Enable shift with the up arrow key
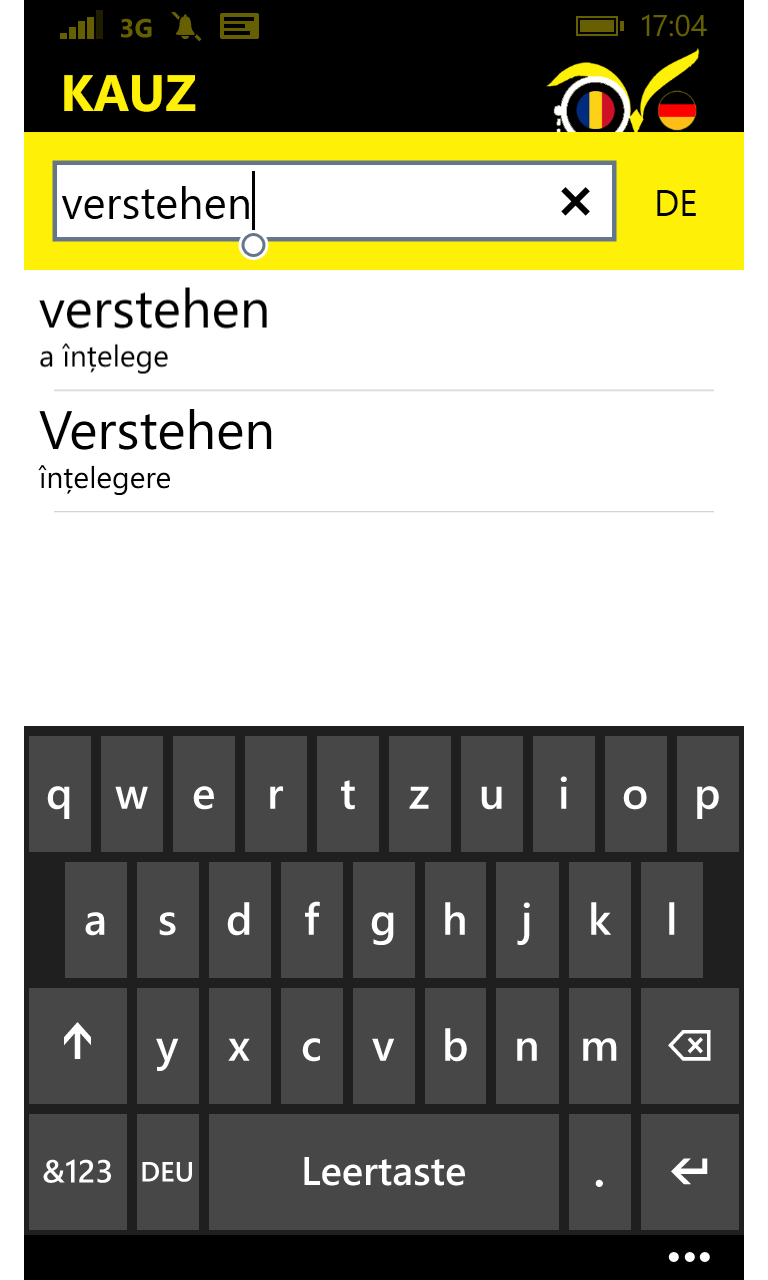The image size is (768, 1280). (x=78, y=1046)
